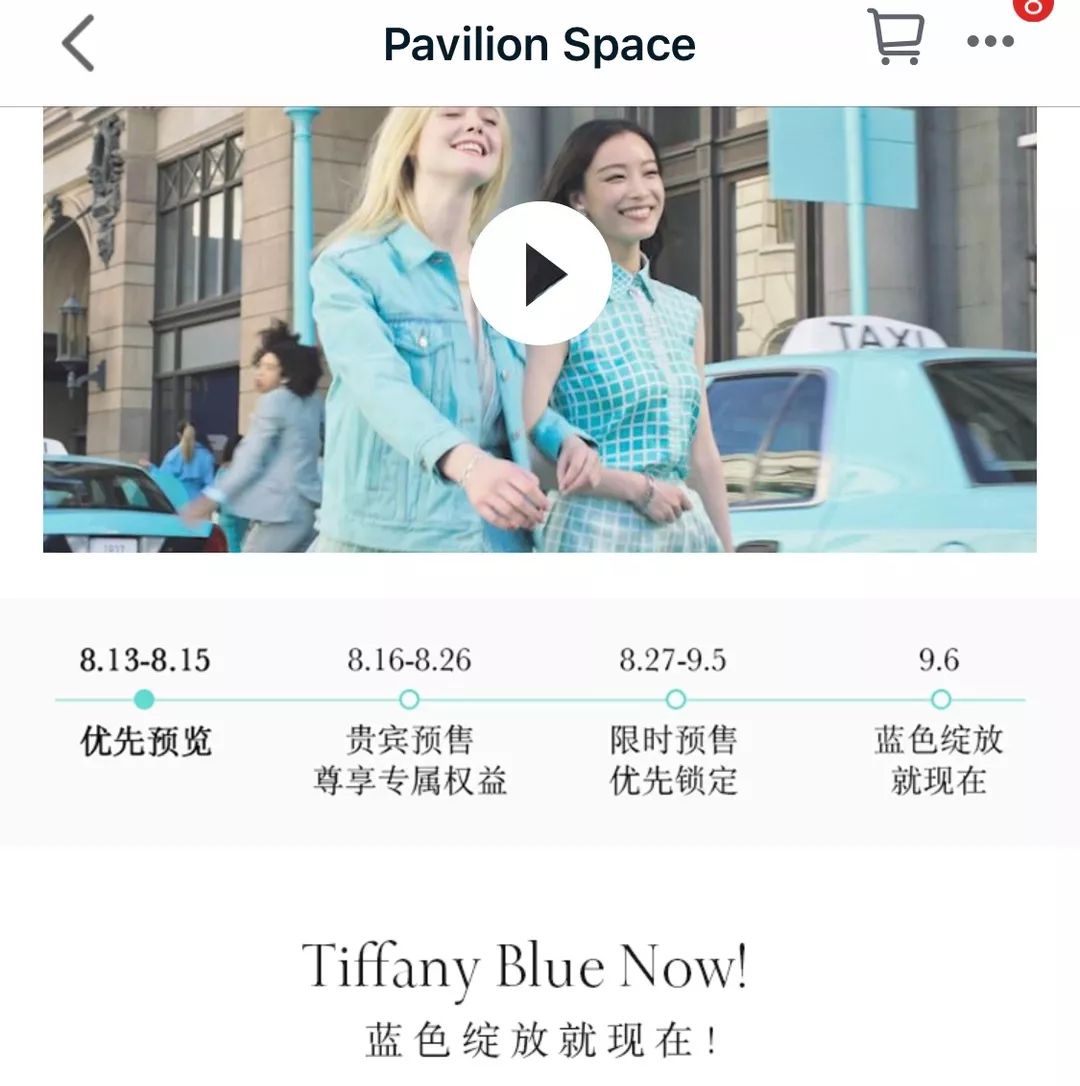Play the Tiffany Blue video

pyautogui.click(x=540, y=273)
